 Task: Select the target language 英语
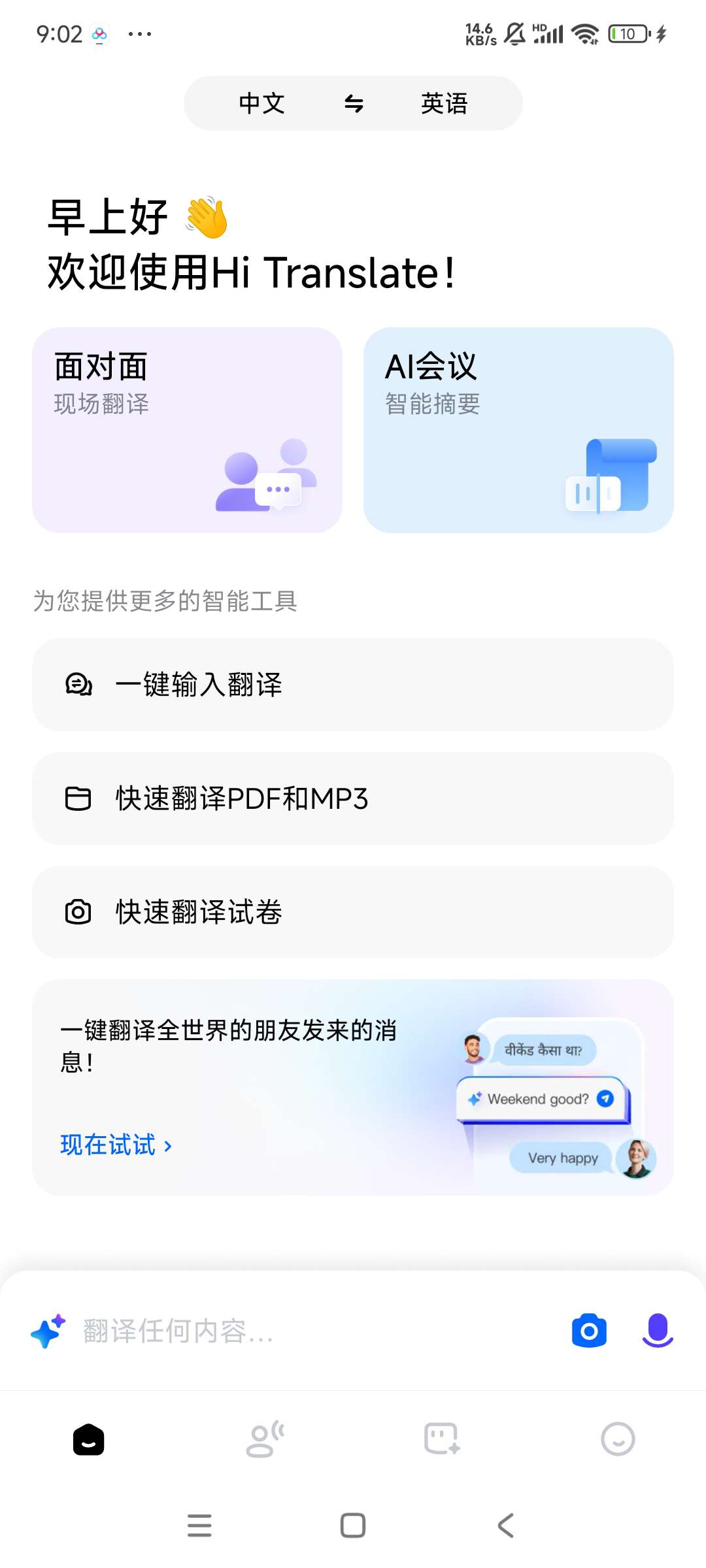(x=445, y=103)
